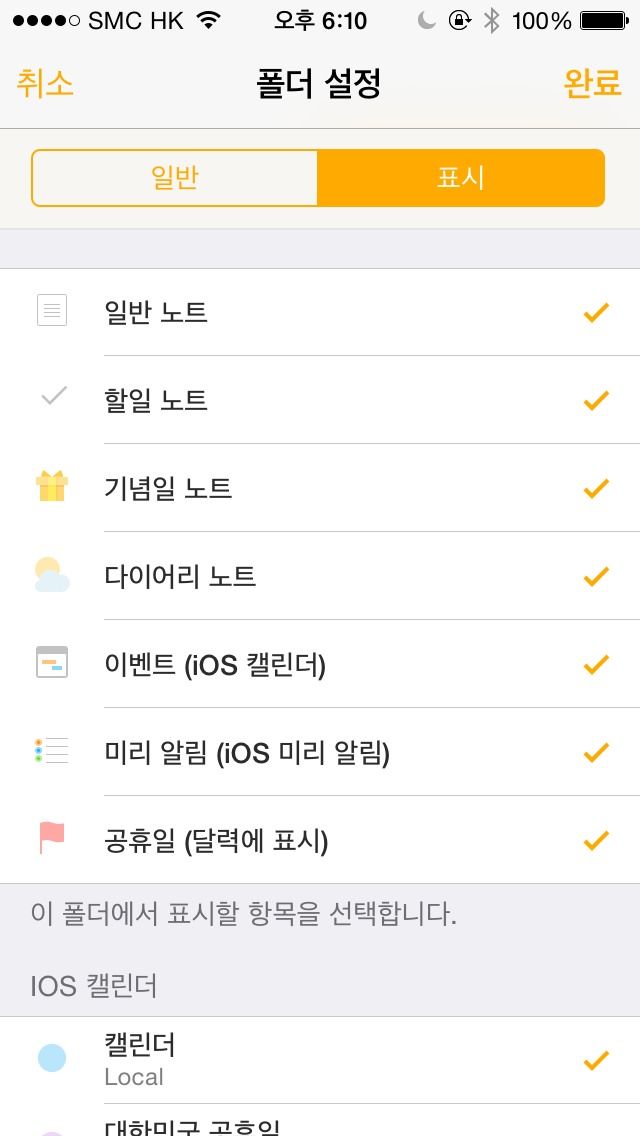The width and height of the screenshot is (640, 1136).
Task: Toggle the 할일 노트 row
Action: [320, 400]
